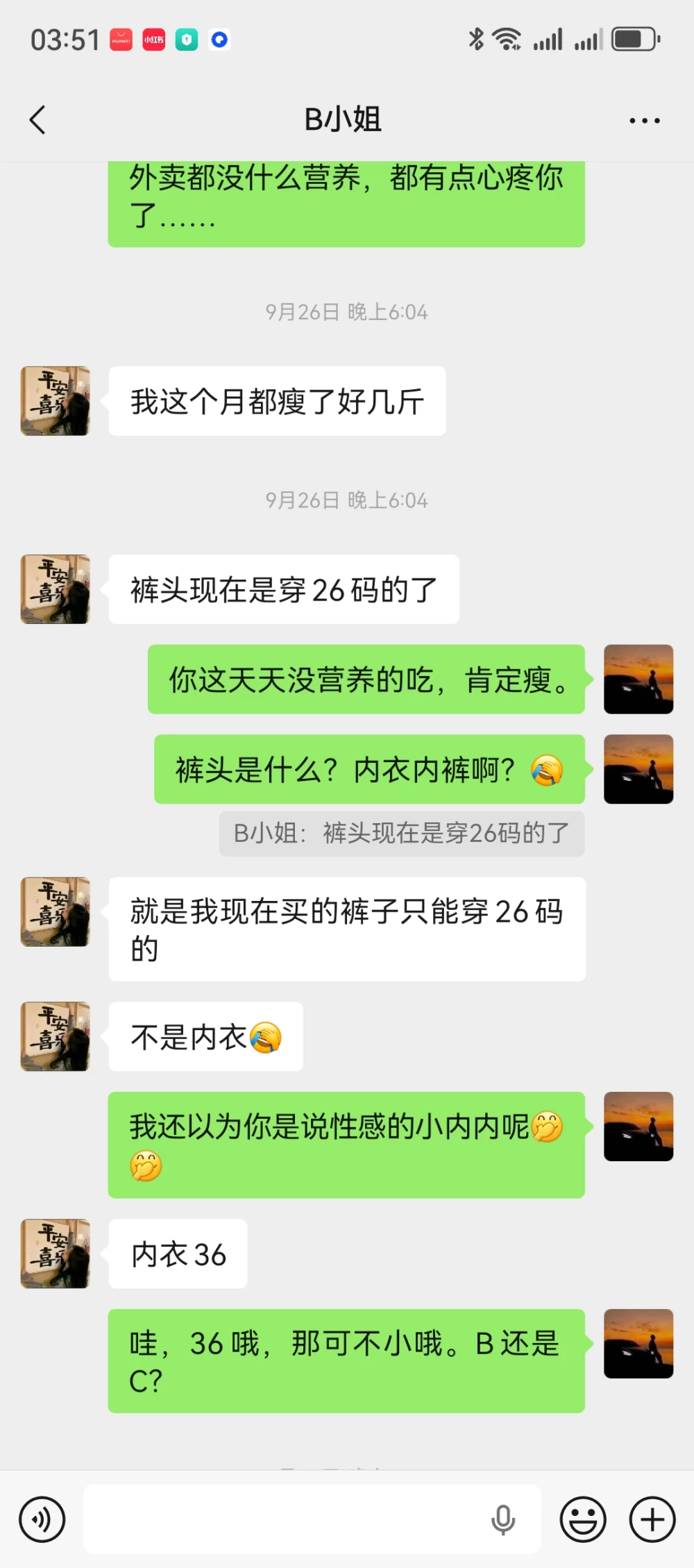Jump to quoted message 裤头现在是穿26码的了
This screenshot has height=1568, width=694.
[x=402, y=833]
